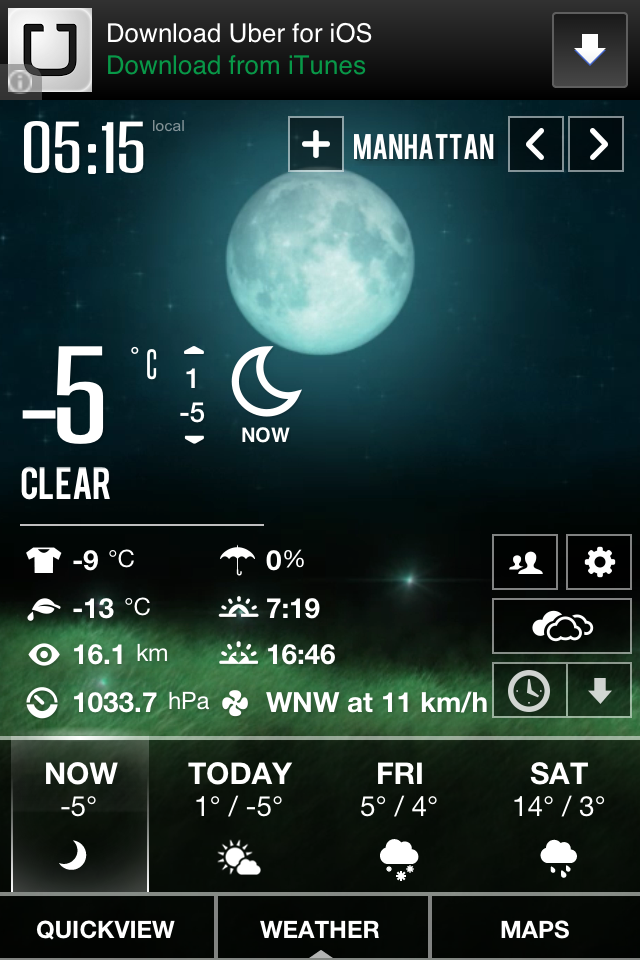Tap the clock icon button
The height and width of the screenshot is (960, 640).
529,690
